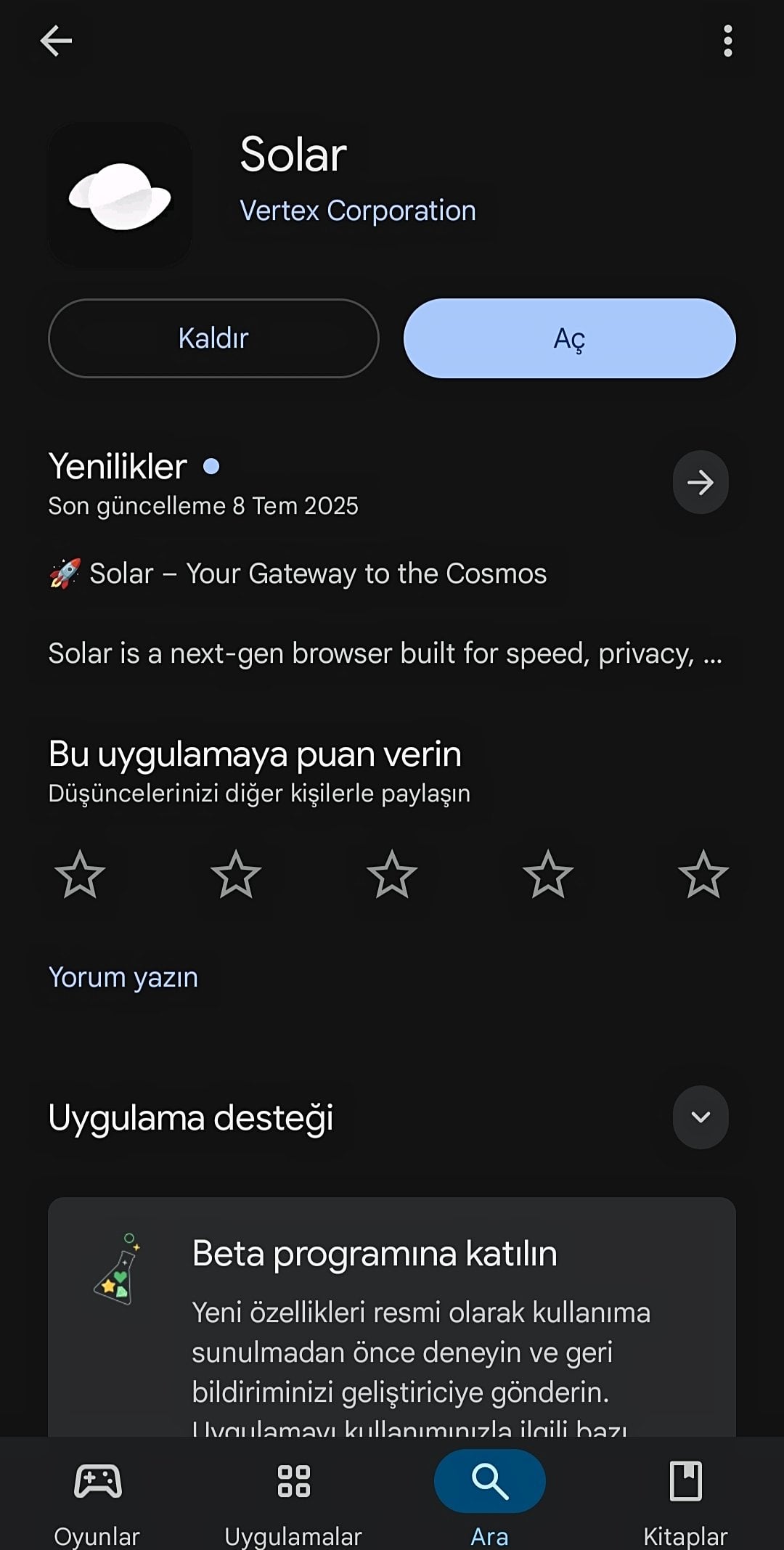
Task: Give the app five stars
Action: (x=703, y=874)
